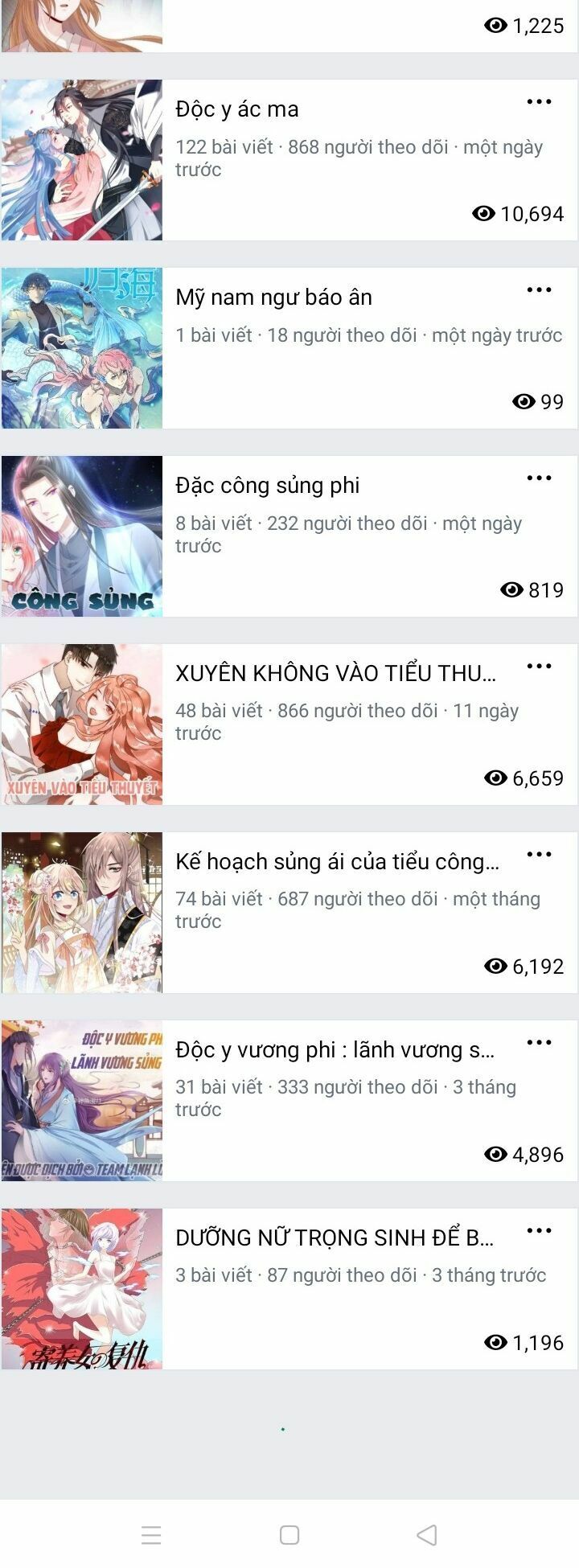Go to the home screen
Screen dimensions: 579x1568
point(289,1534)
